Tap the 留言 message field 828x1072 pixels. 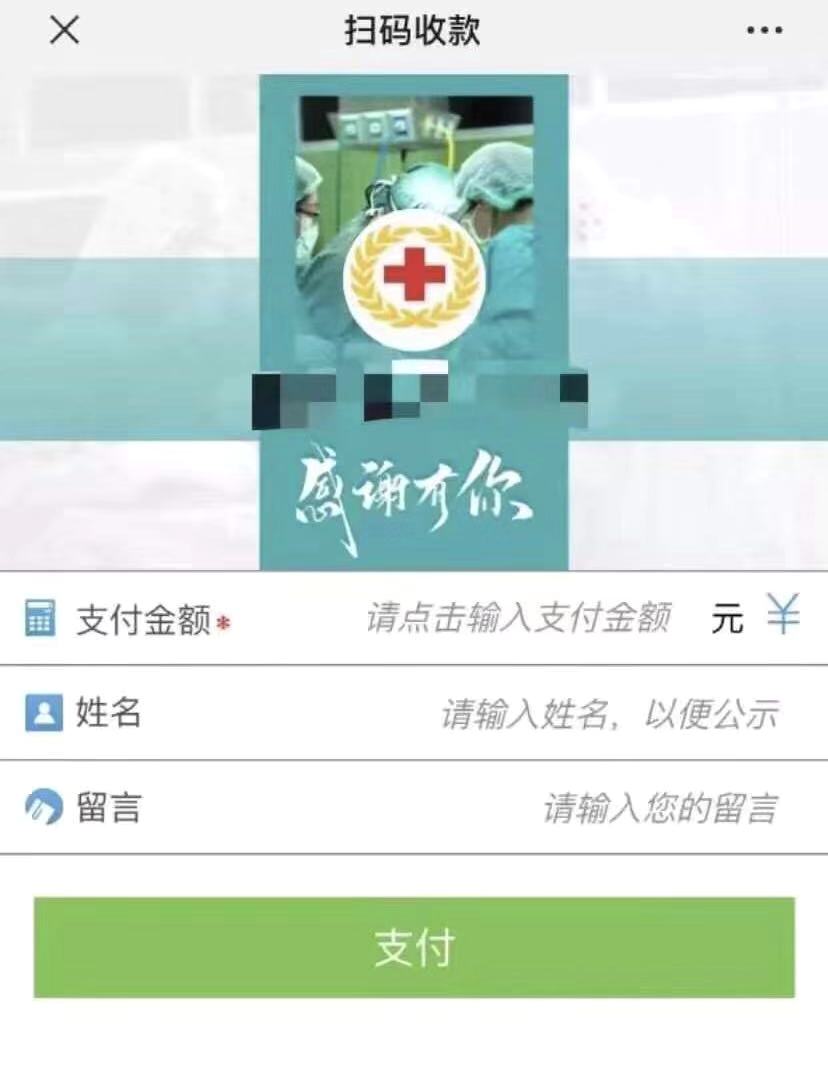(660, 808)
